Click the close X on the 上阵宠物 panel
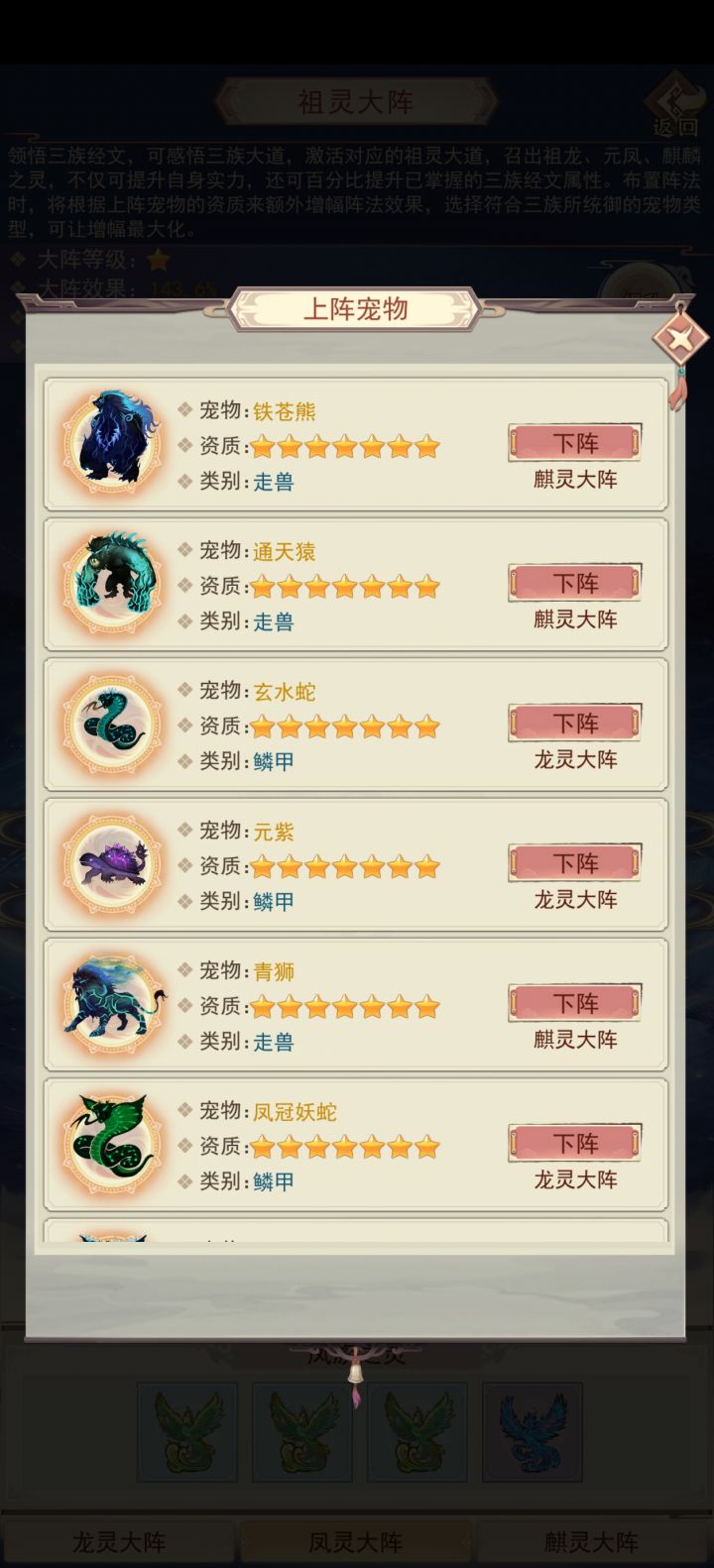Image resolution: width=714 pixels, height=1568 pixels. click(678, 337)
